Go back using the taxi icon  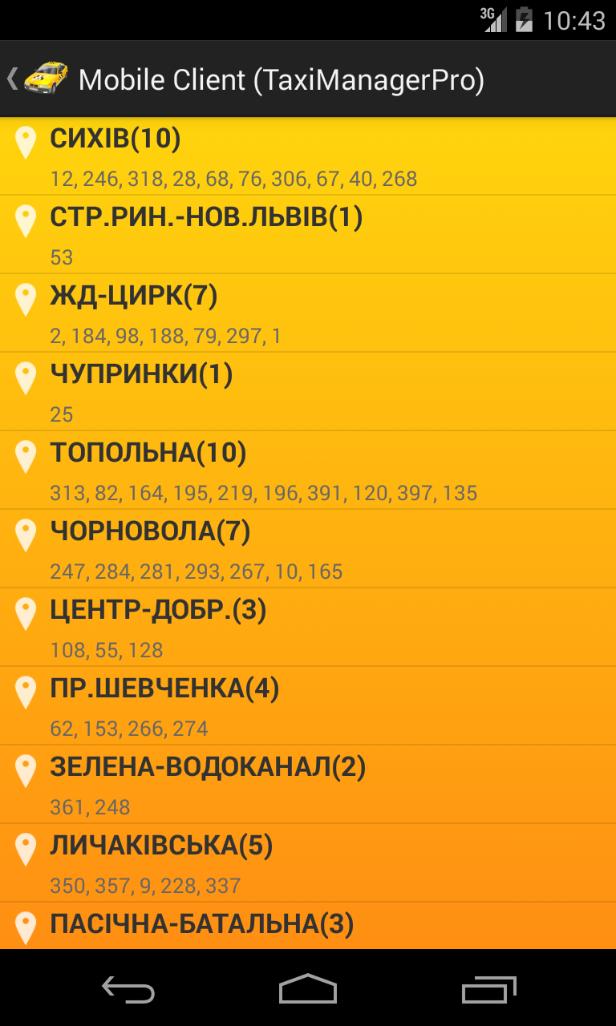point(40,79)
